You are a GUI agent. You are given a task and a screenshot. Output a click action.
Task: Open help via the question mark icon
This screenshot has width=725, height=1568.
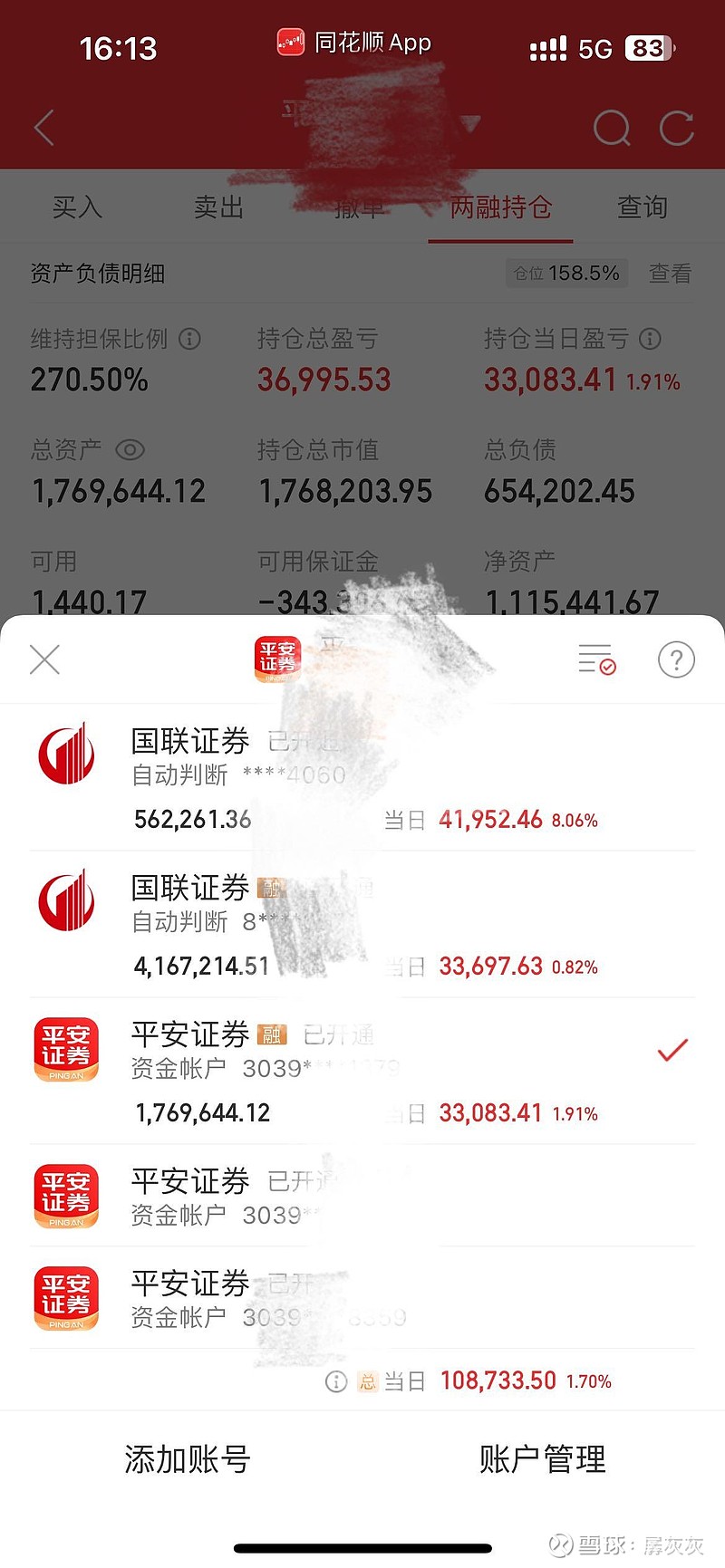(x=675, y=659)
